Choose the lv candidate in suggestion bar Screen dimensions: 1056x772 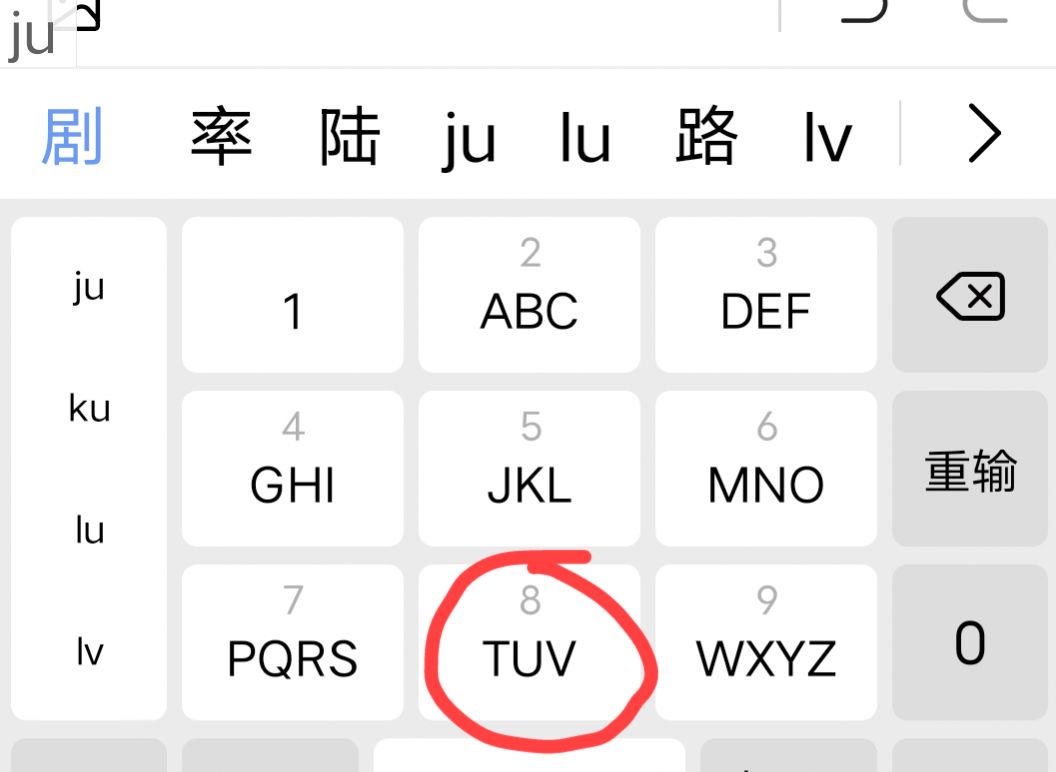(x=828, y=138)
